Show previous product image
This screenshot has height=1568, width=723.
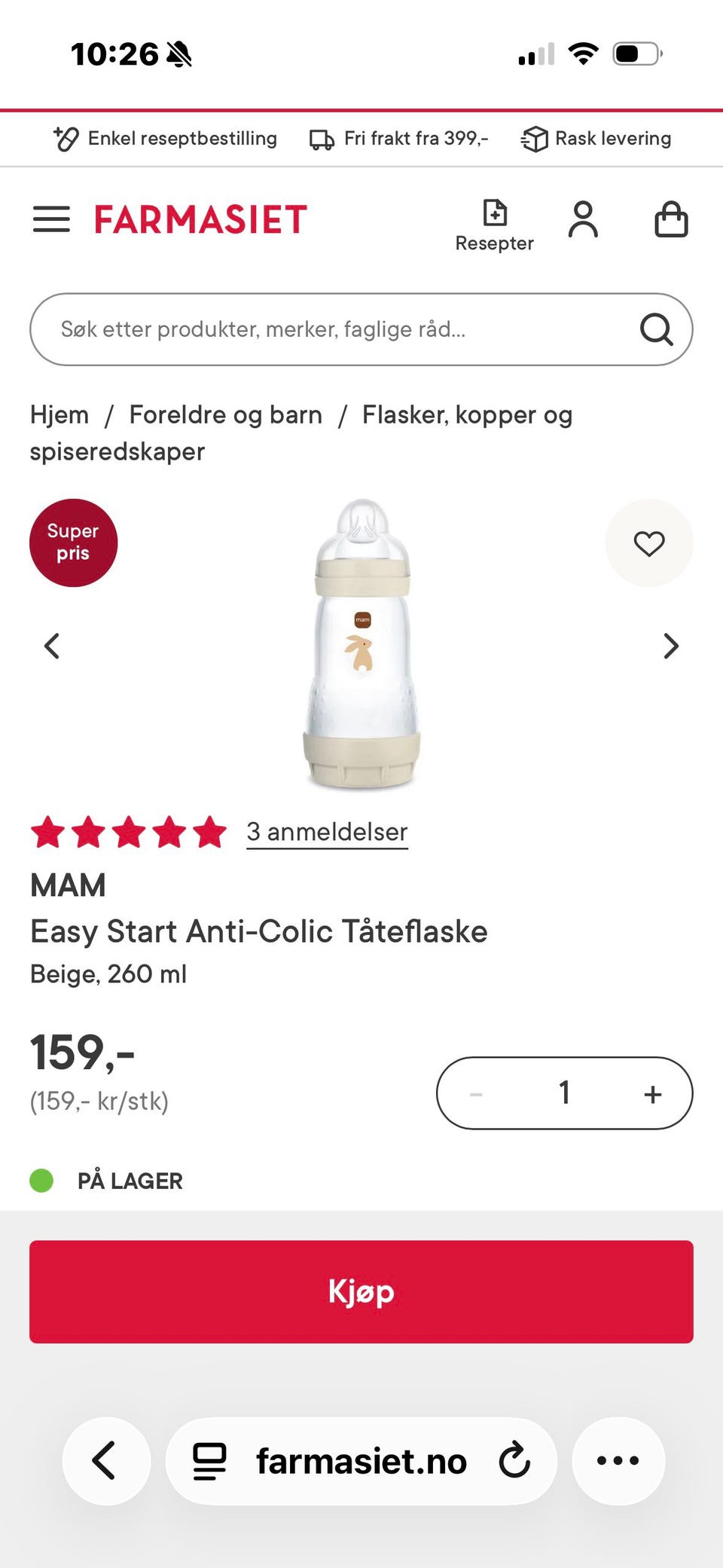[52, 646]
